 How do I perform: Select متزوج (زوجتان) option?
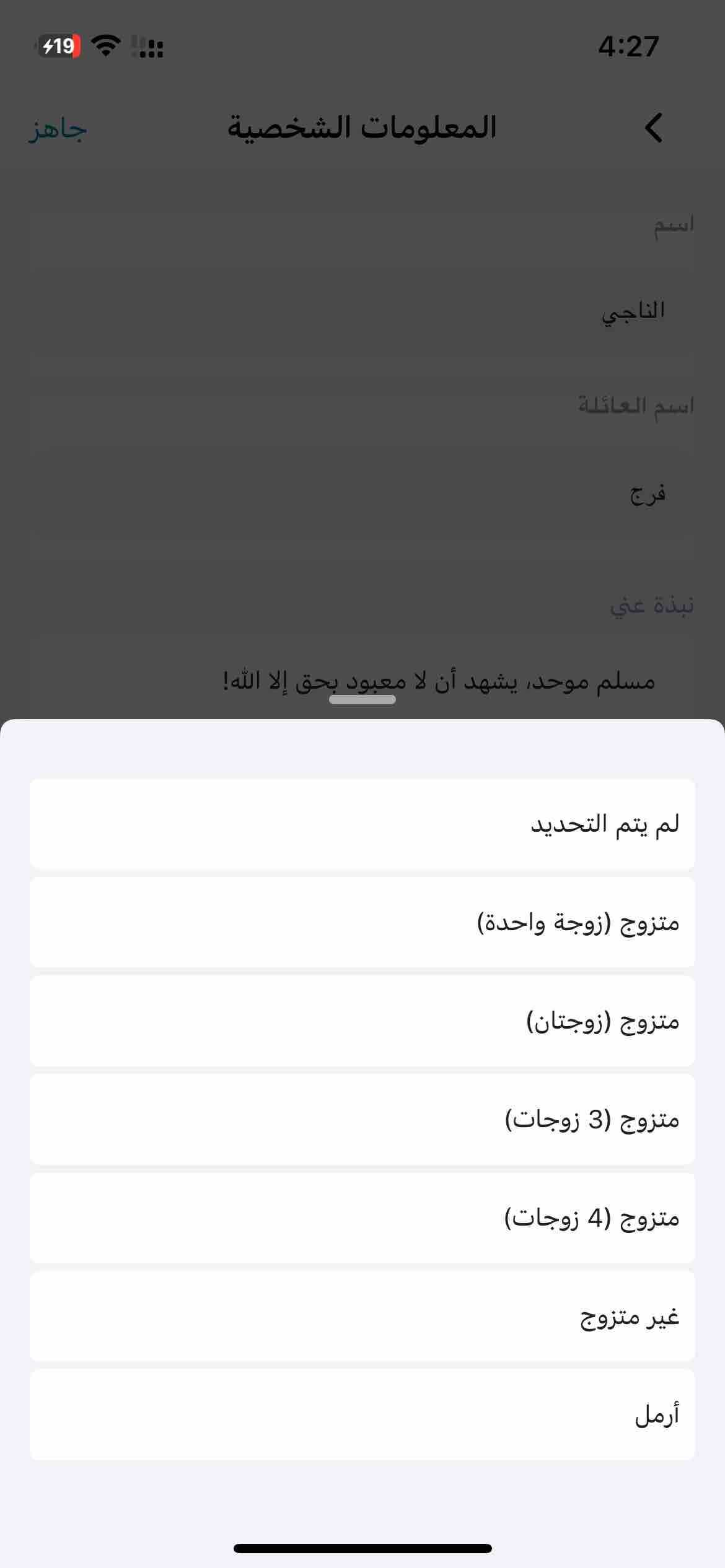362,1021
